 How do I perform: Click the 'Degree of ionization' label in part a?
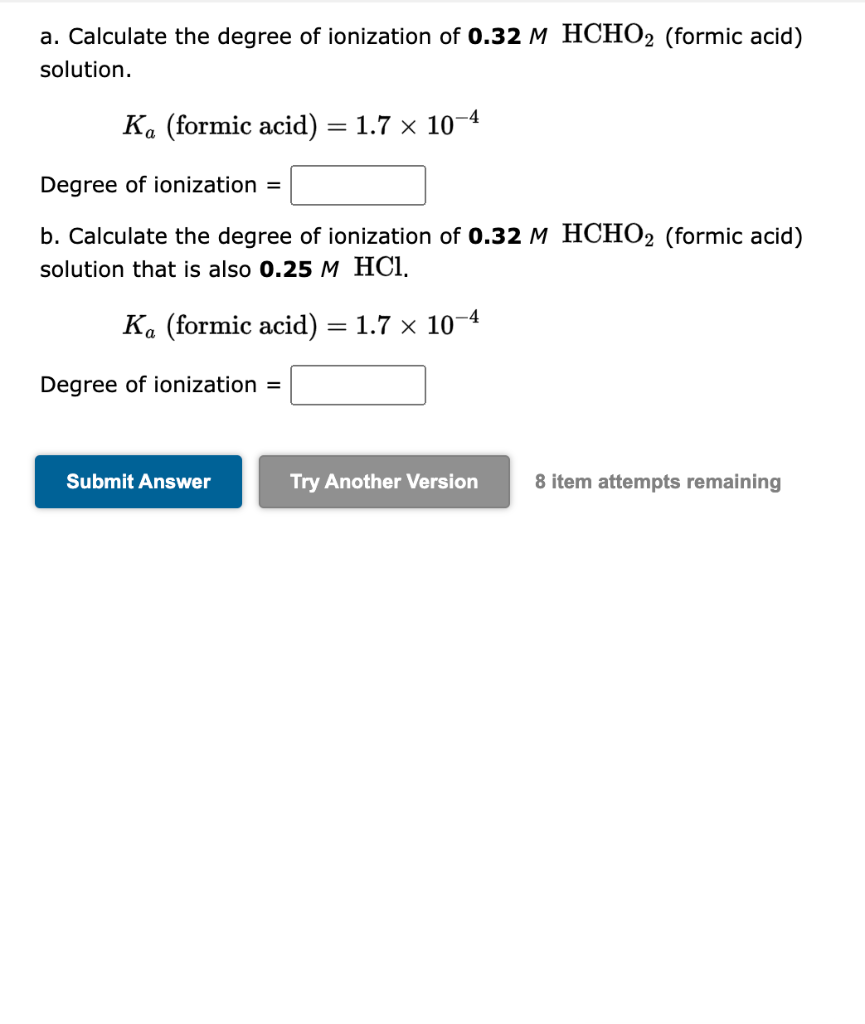[150, 185]
